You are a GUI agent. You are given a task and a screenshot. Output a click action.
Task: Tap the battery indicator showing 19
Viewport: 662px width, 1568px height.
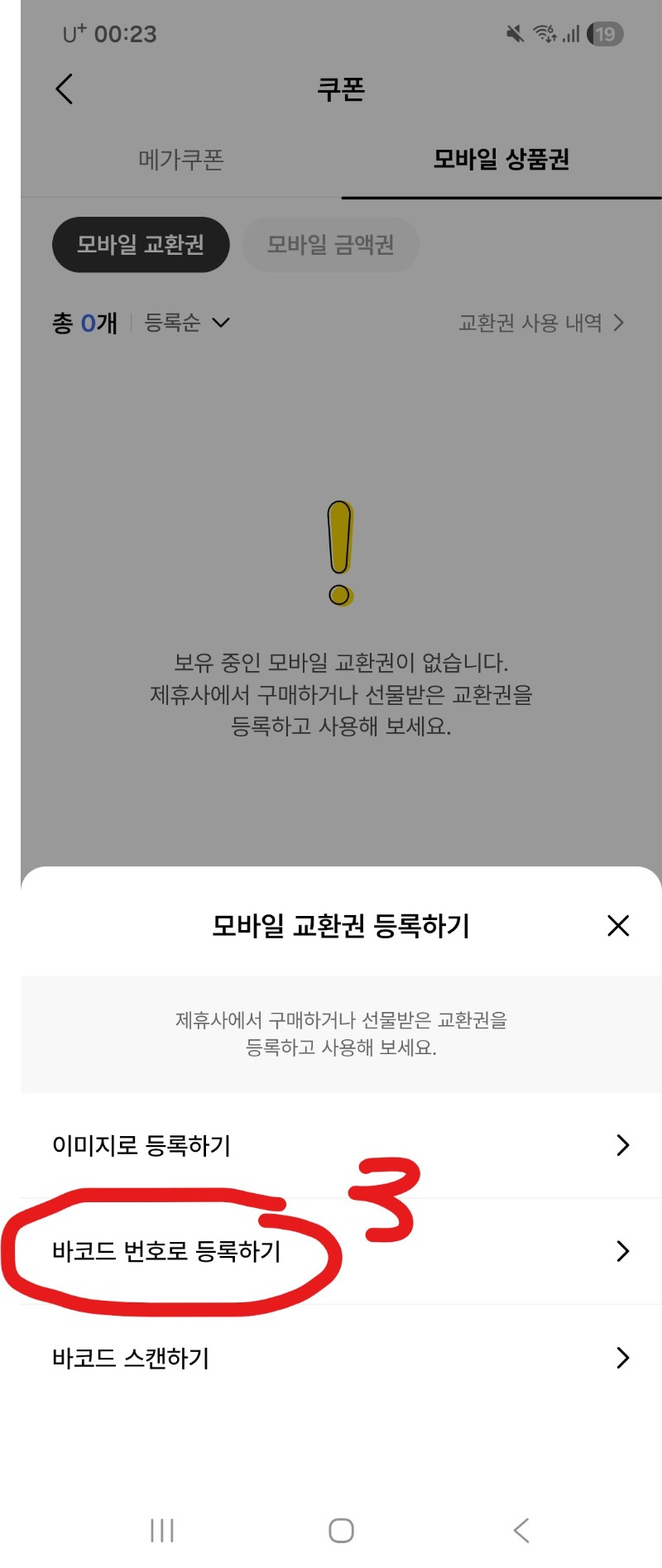pyautogui.click(x=603, y=33)
